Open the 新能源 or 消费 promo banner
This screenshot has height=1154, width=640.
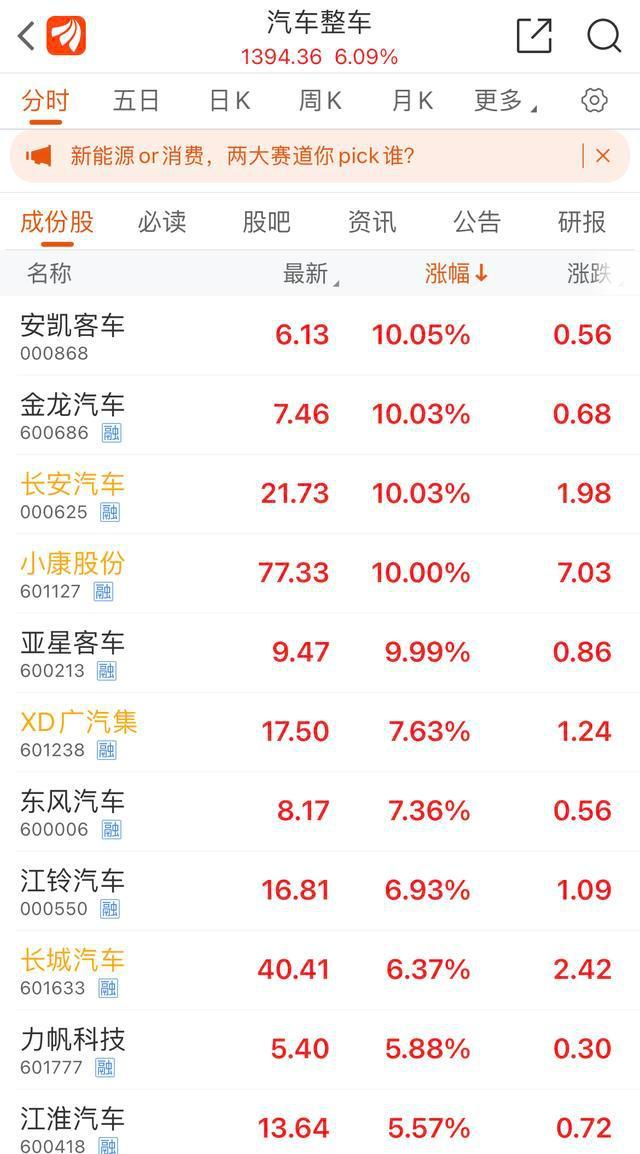pos(242,156)
